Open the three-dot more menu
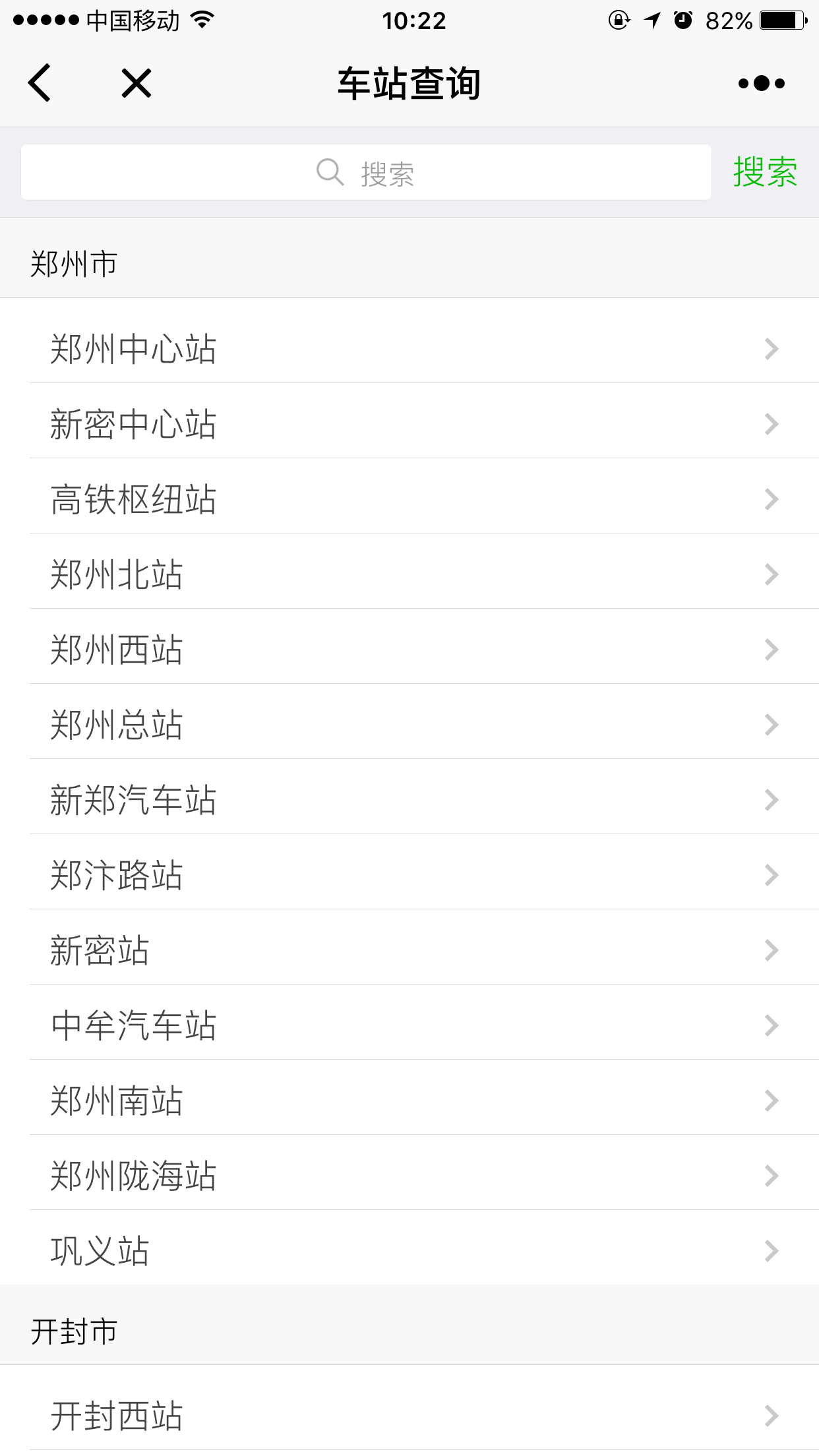 point(762,83)
